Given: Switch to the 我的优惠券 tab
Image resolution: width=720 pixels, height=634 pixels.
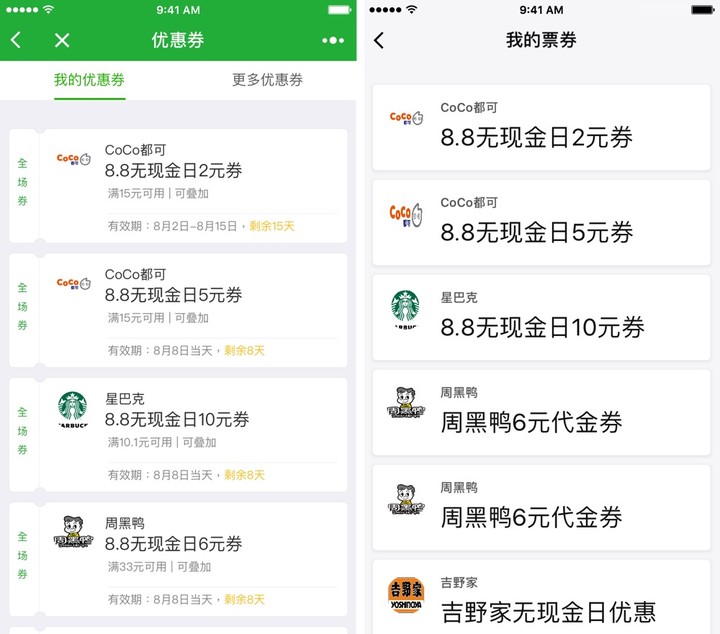Looking at the screenshot, I should click(x=89, y=80).
